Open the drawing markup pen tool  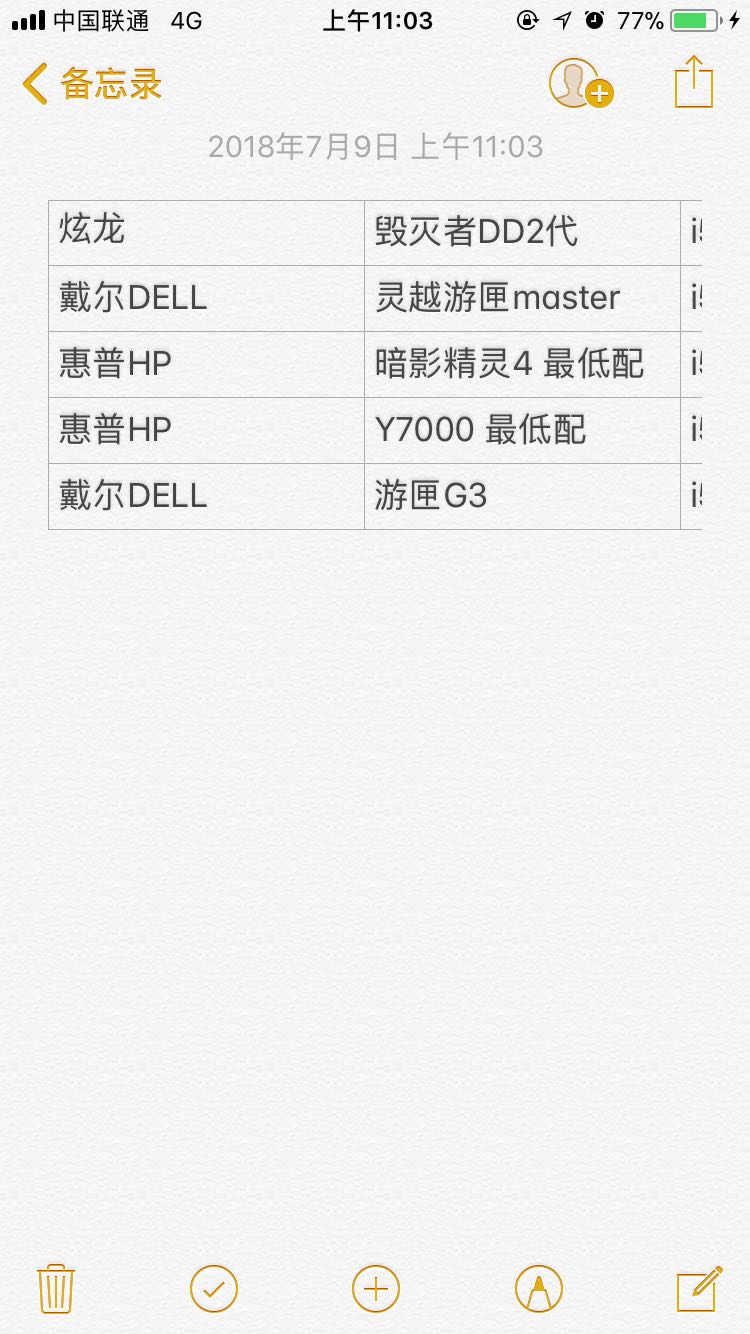[539, 1288]
